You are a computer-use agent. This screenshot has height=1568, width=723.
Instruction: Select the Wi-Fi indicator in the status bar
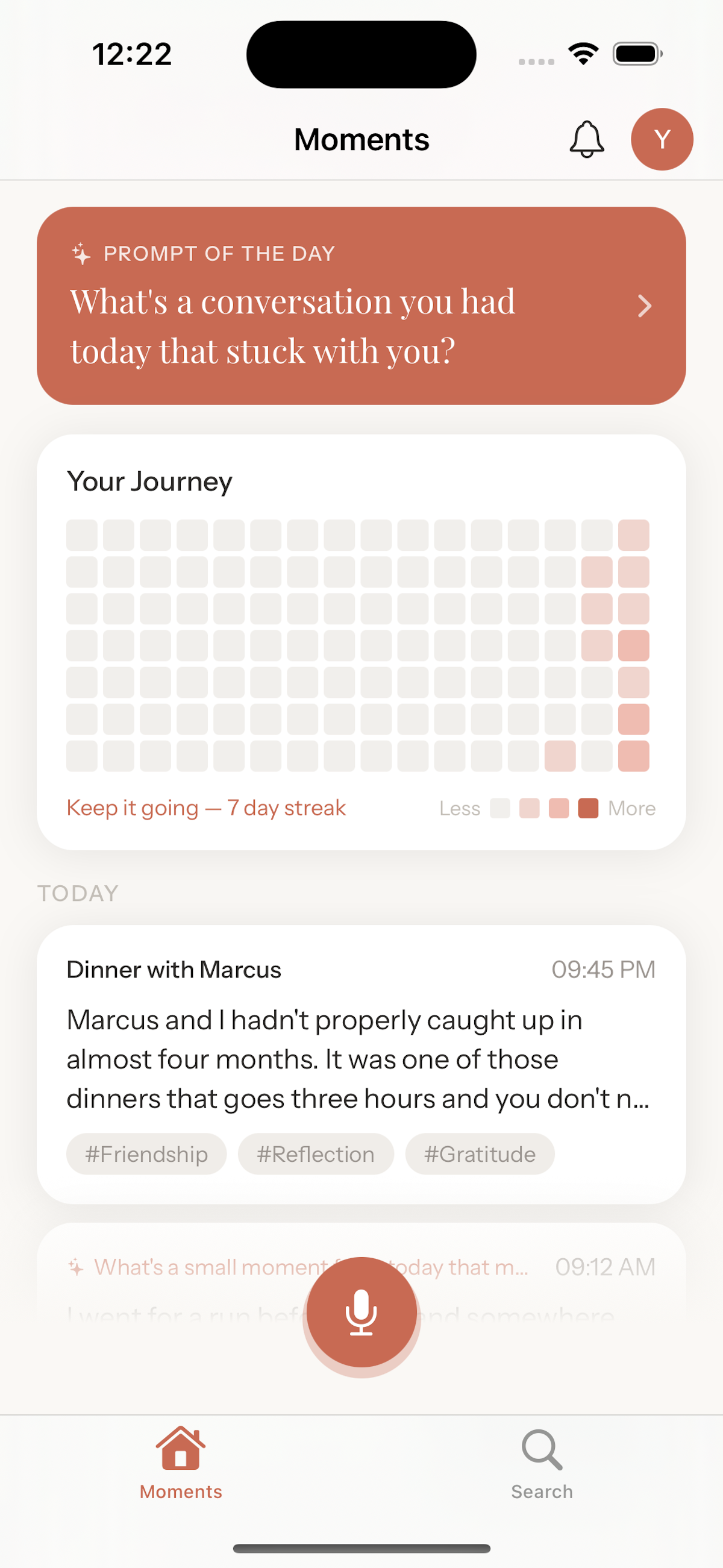(x=583, y=54)
